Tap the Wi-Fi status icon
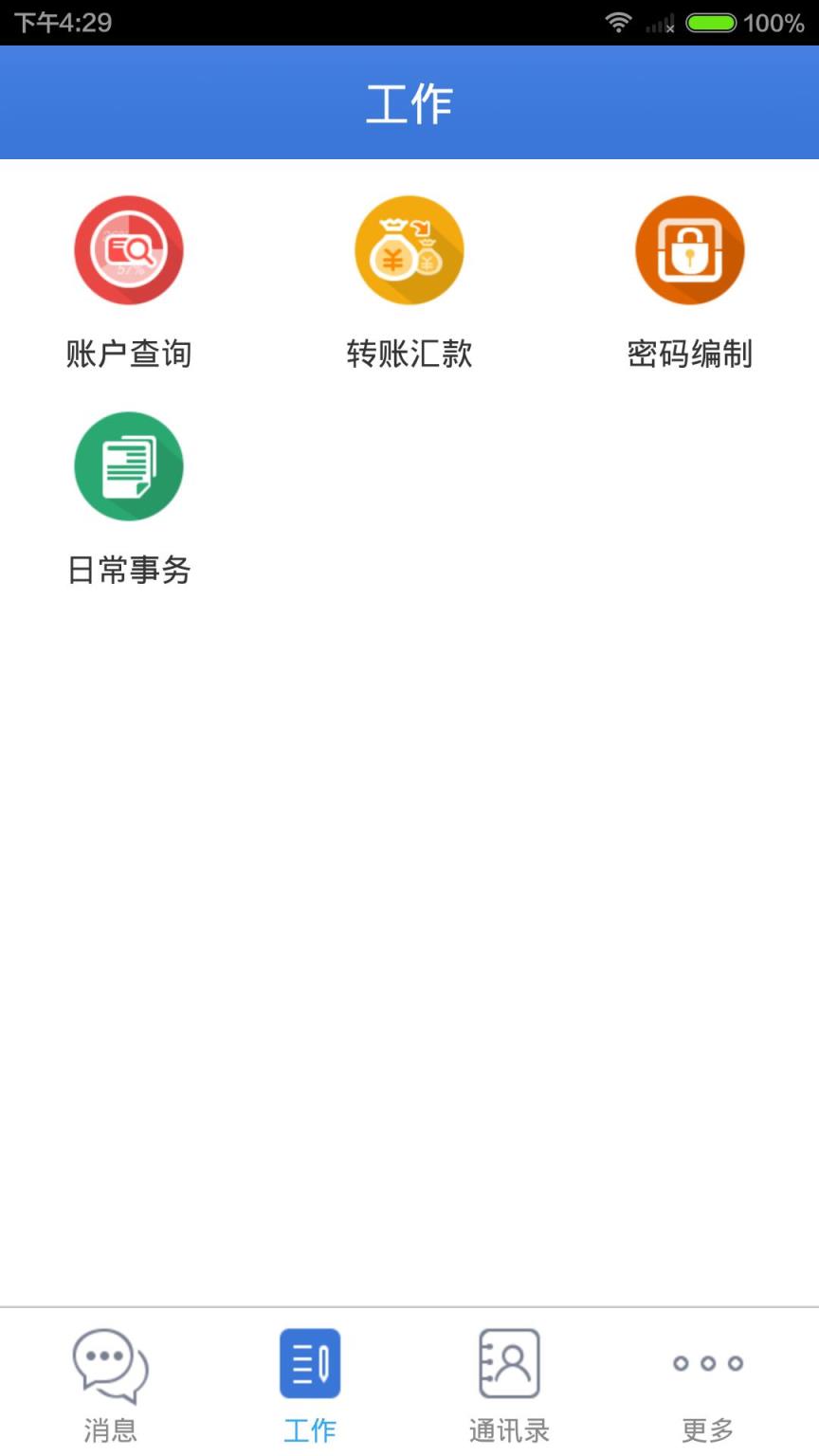 pyautogui.click(x=618, y=22)
